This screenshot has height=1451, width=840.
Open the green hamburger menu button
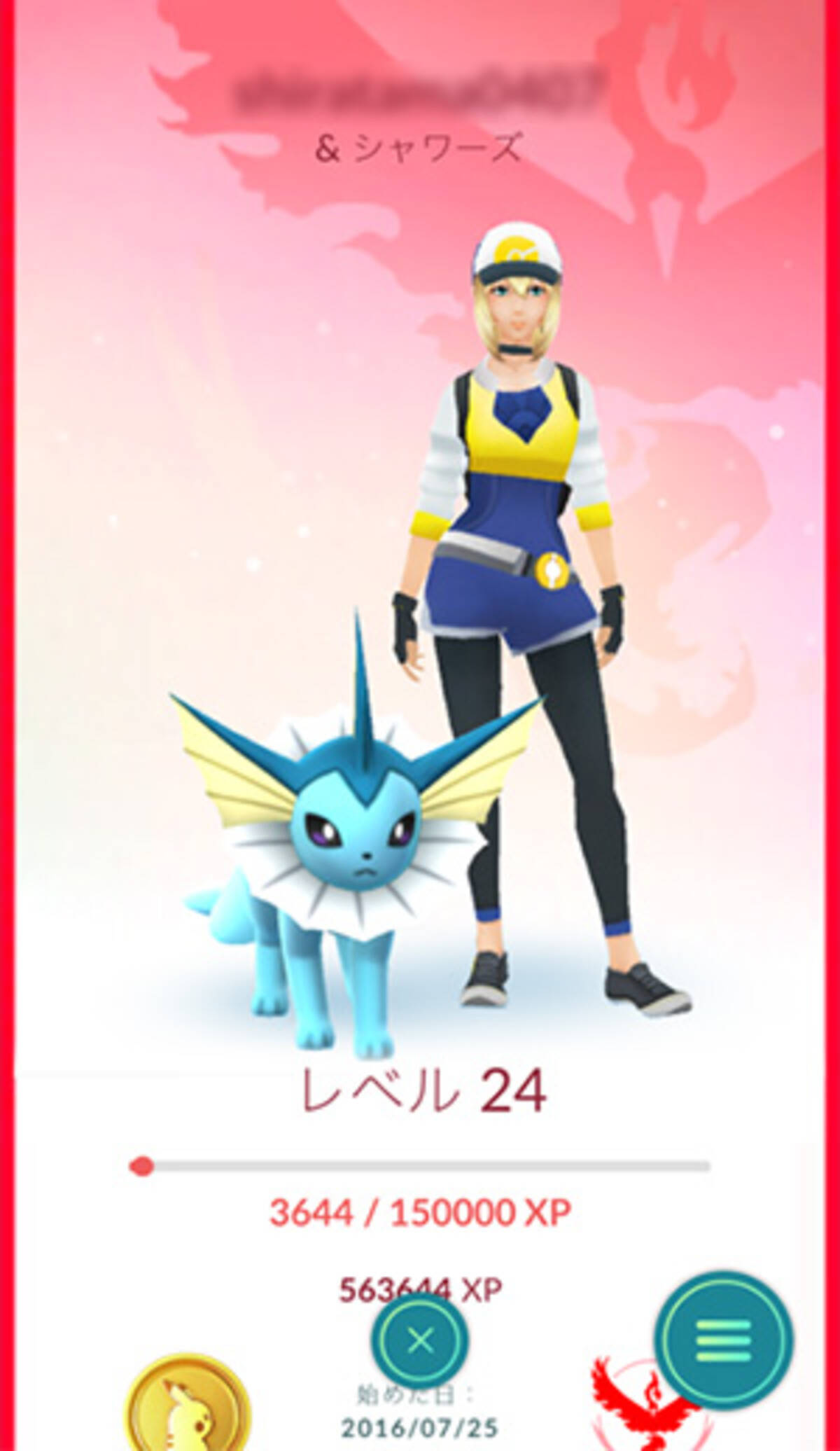click(x=723, y=1340)
